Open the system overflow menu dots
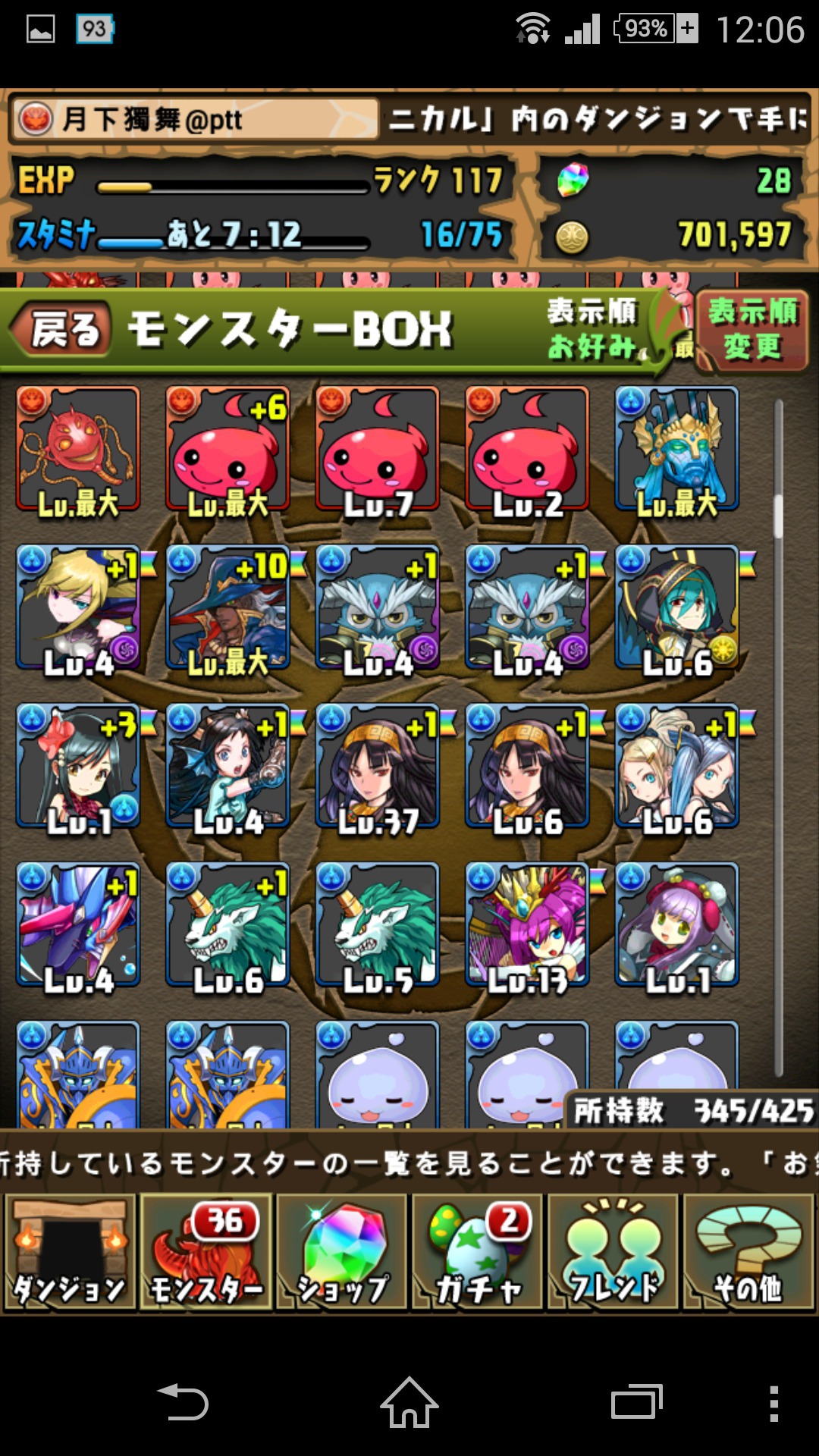The width and height of the screenshot is (819, 1456). coord(773,1404)
